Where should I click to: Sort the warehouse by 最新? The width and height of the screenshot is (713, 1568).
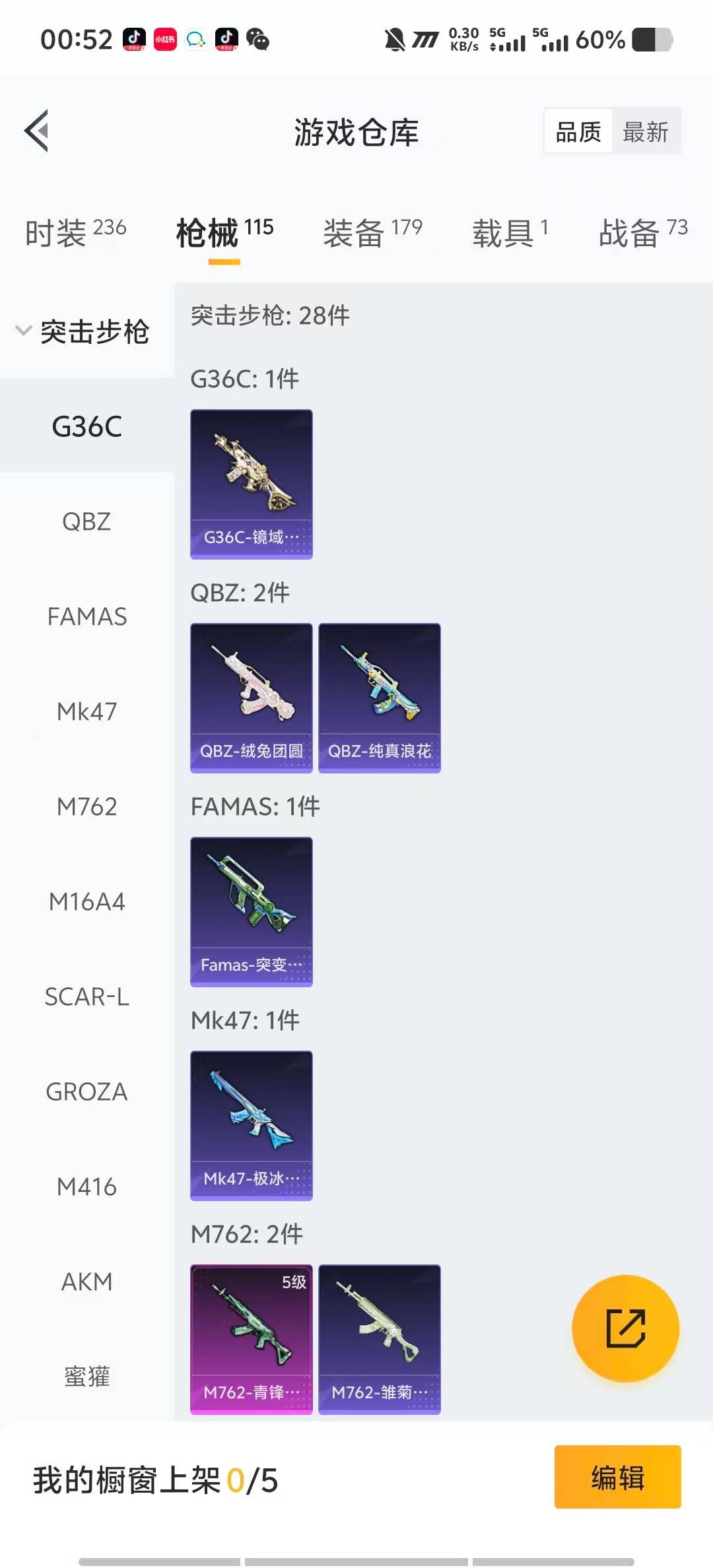coord(645,132)
